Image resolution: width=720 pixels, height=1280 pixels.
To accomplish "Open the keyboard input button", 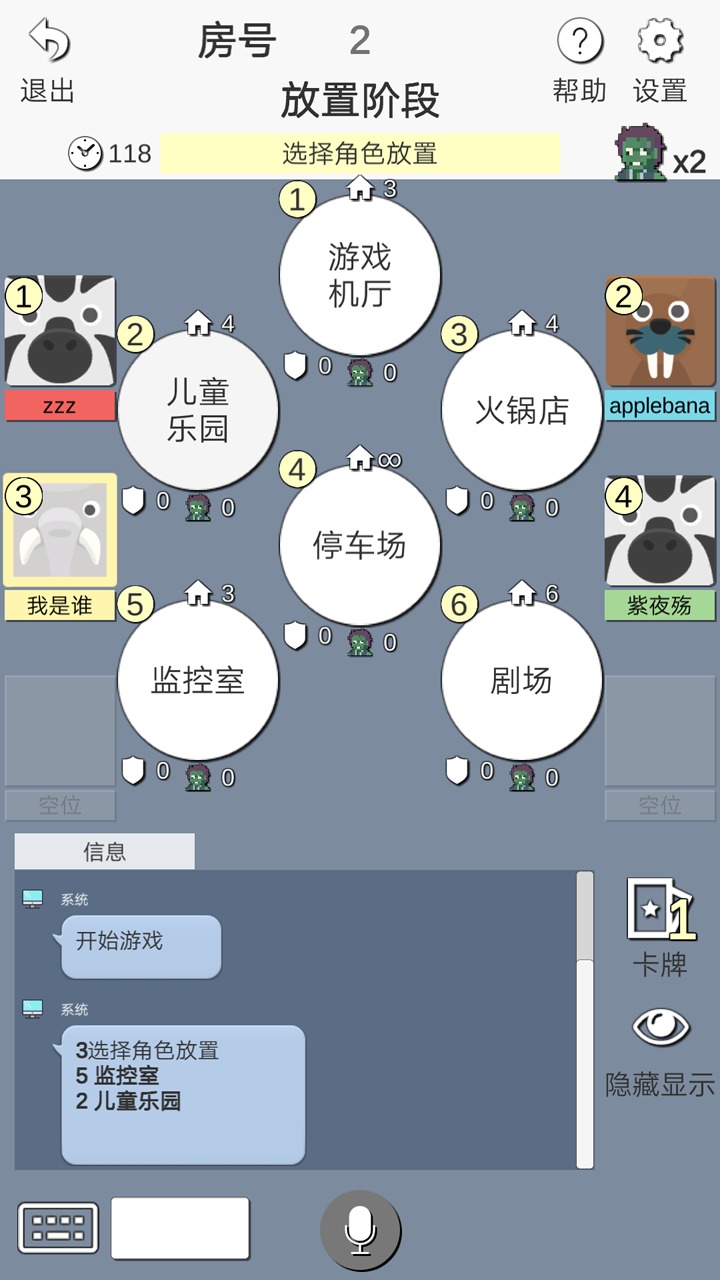I will tap(58, 1227).
